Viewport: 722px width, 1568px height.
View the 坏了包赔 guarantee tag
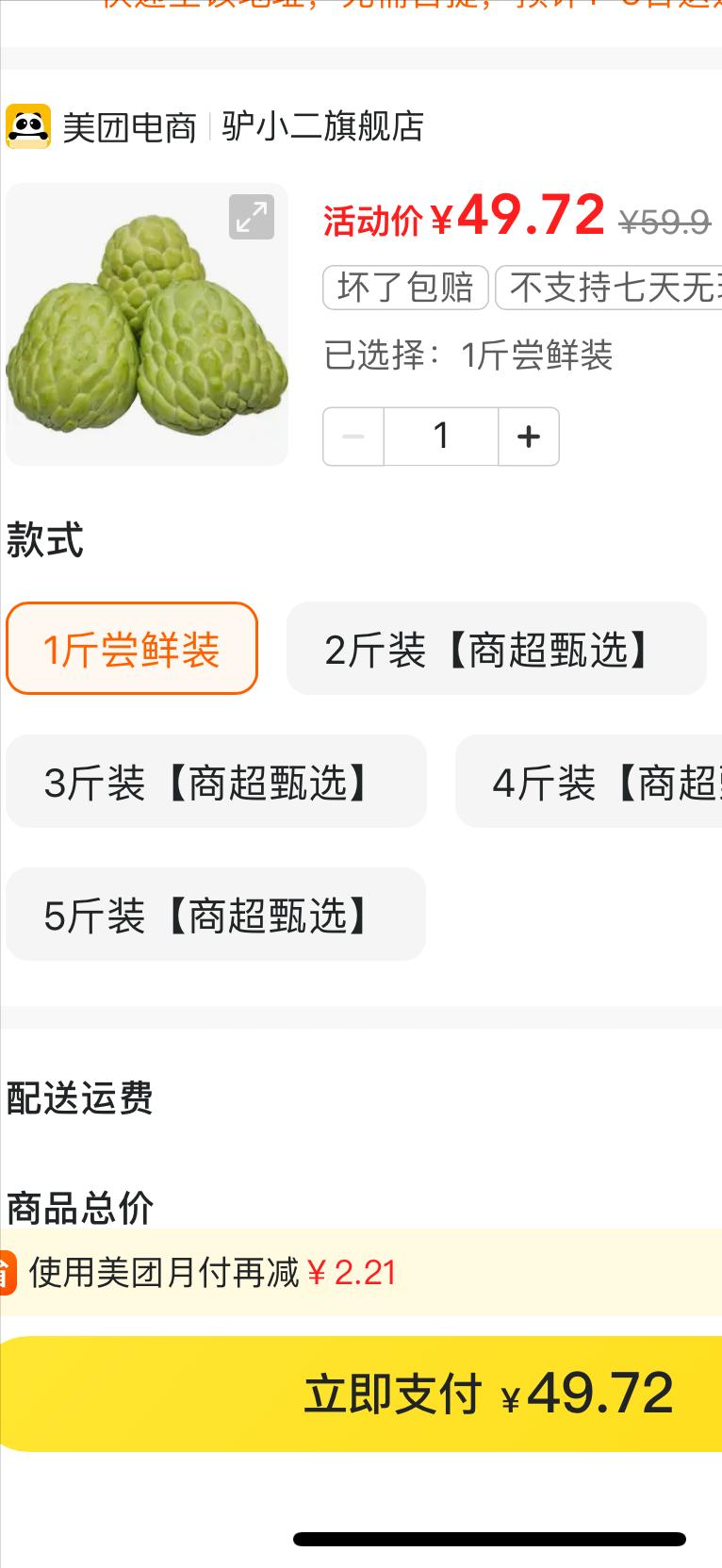405,288
